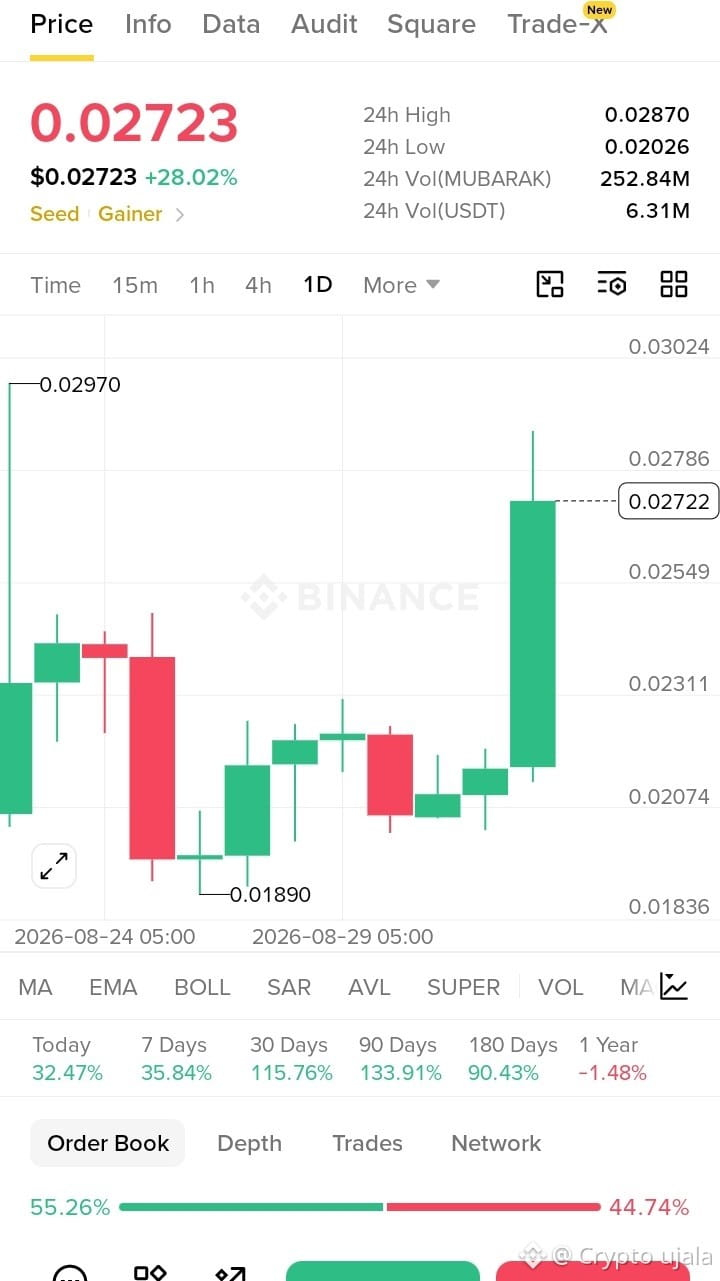Switch to the Info tab
Viewport: 720px width, 1281px height.
pyautogui.click(x=148, y=24)
